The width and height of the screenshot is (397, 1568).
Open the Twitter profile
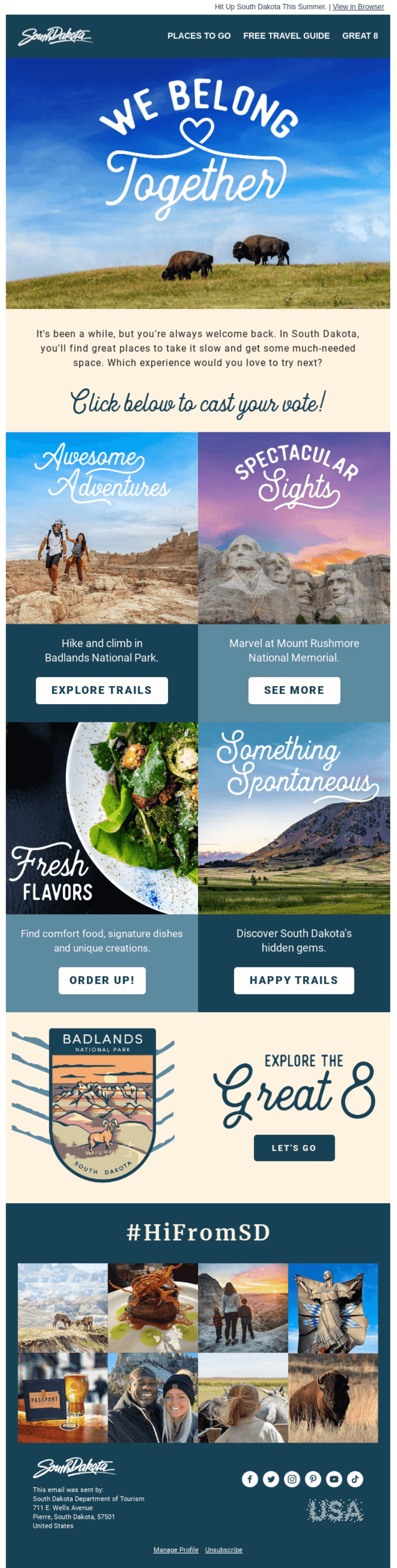(x=271, y=1478)
